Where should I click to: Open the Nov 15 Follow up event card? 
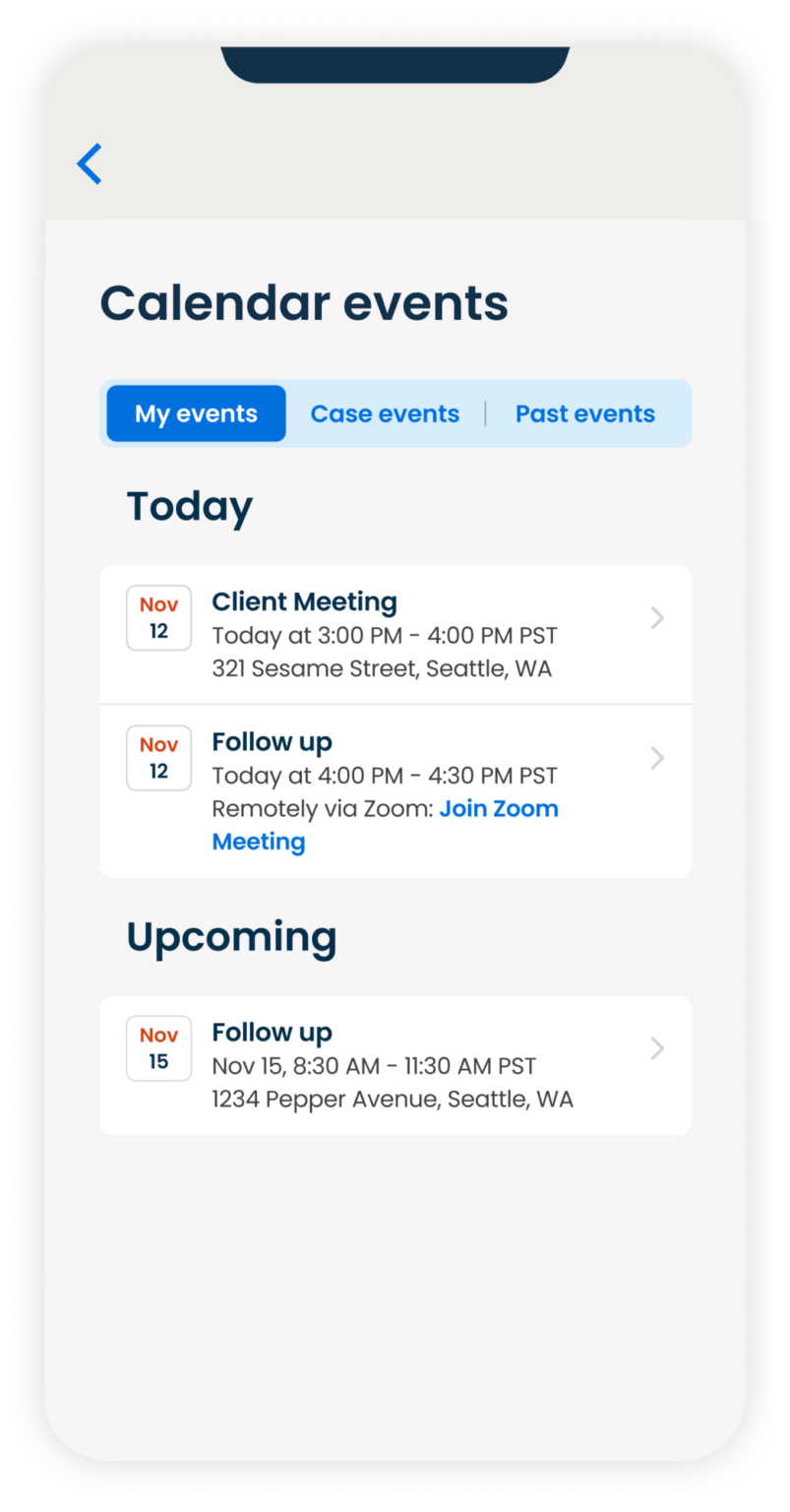click(x=395, y=1065)
